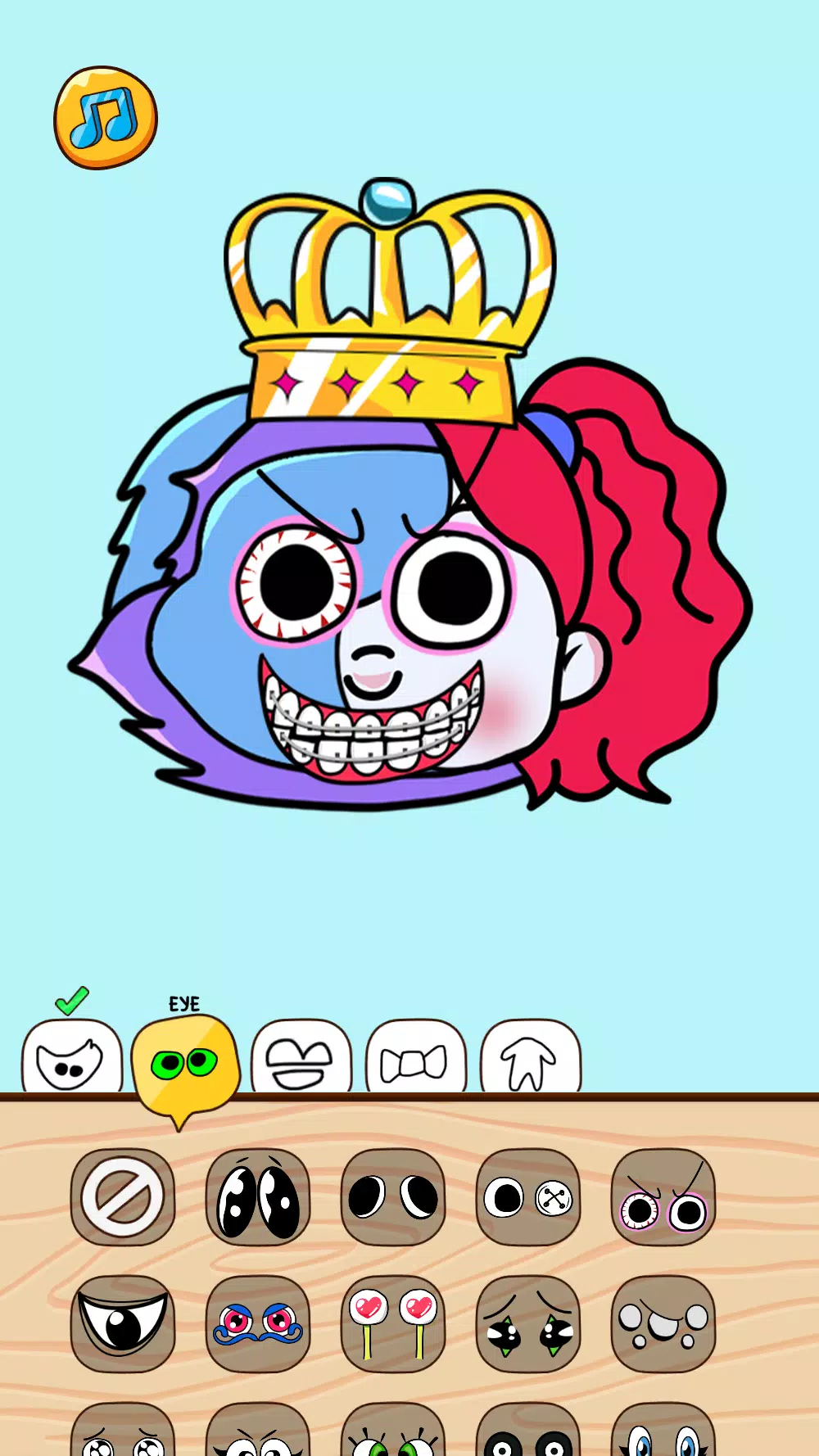Choose the tall shiny black eyes
The width and height of the screenshot is (819, 1456).
(258, 1196)
